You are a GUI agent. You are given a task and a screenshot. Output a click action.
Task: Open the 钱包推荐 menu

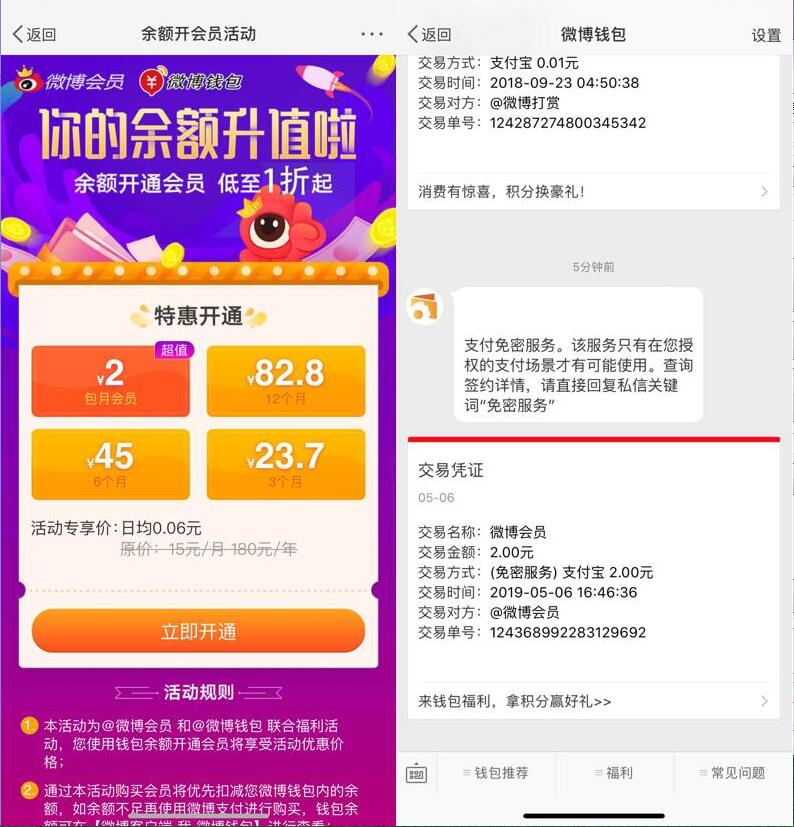coord(496,773)
